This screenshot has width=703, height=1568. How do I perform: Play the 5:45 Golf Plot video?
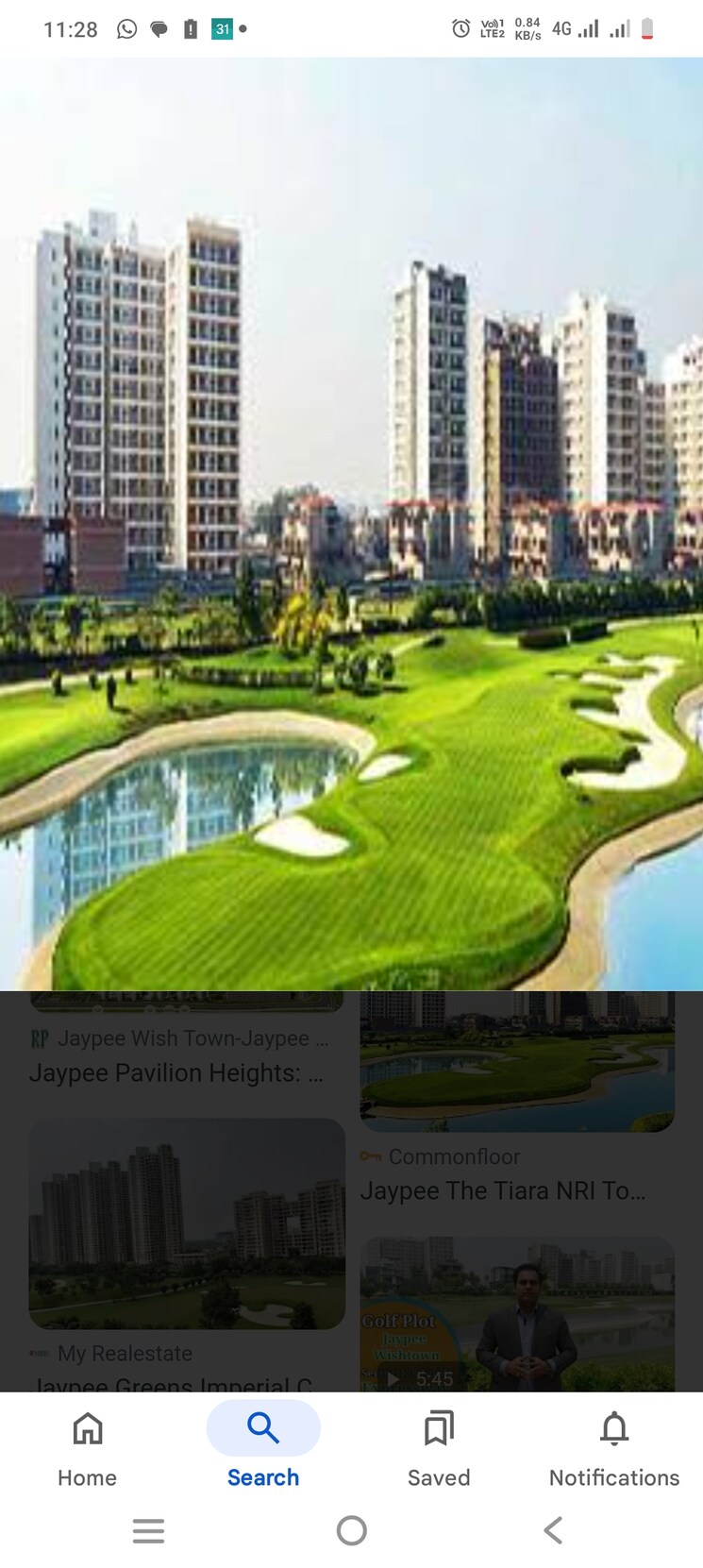click(516, 1314)
